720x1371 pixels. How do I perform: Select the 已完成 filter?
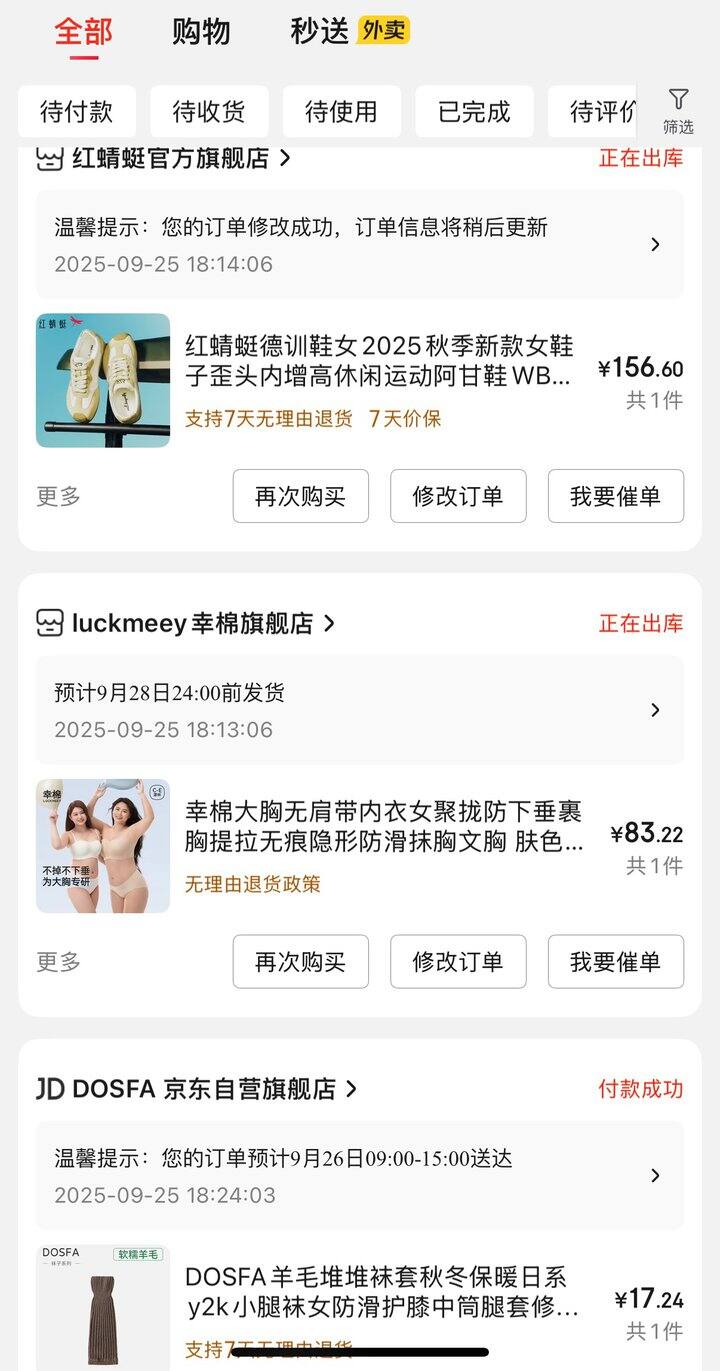point(474,112)
